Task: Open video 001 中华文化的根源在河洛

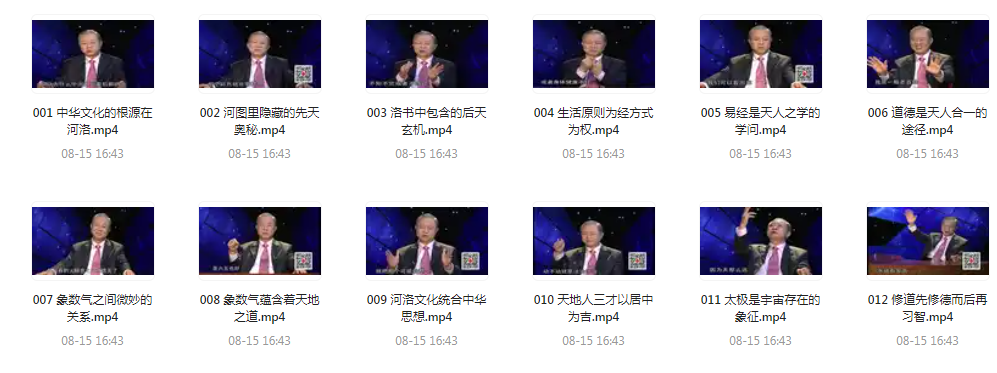Action: [93, 54]
